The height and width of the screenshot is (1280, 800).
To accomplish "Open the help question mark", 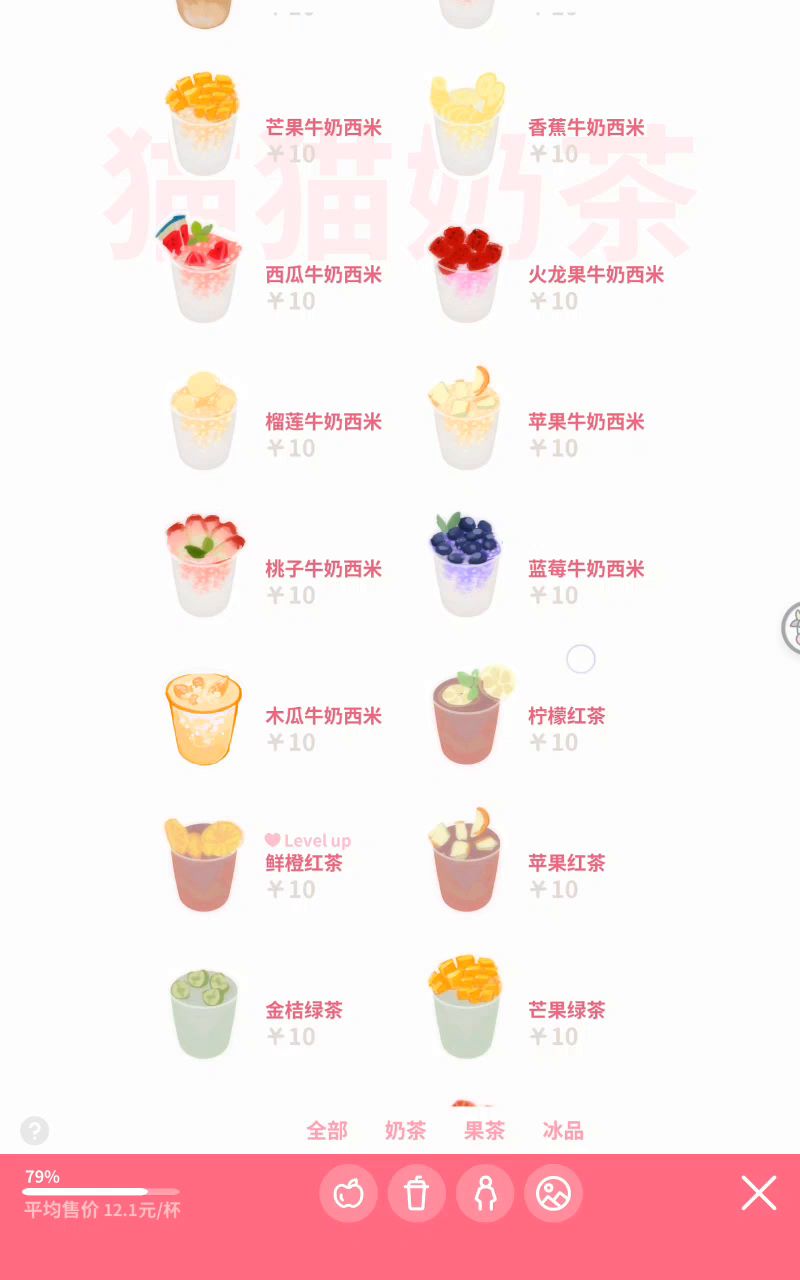I will click(x=35, y=1131).
